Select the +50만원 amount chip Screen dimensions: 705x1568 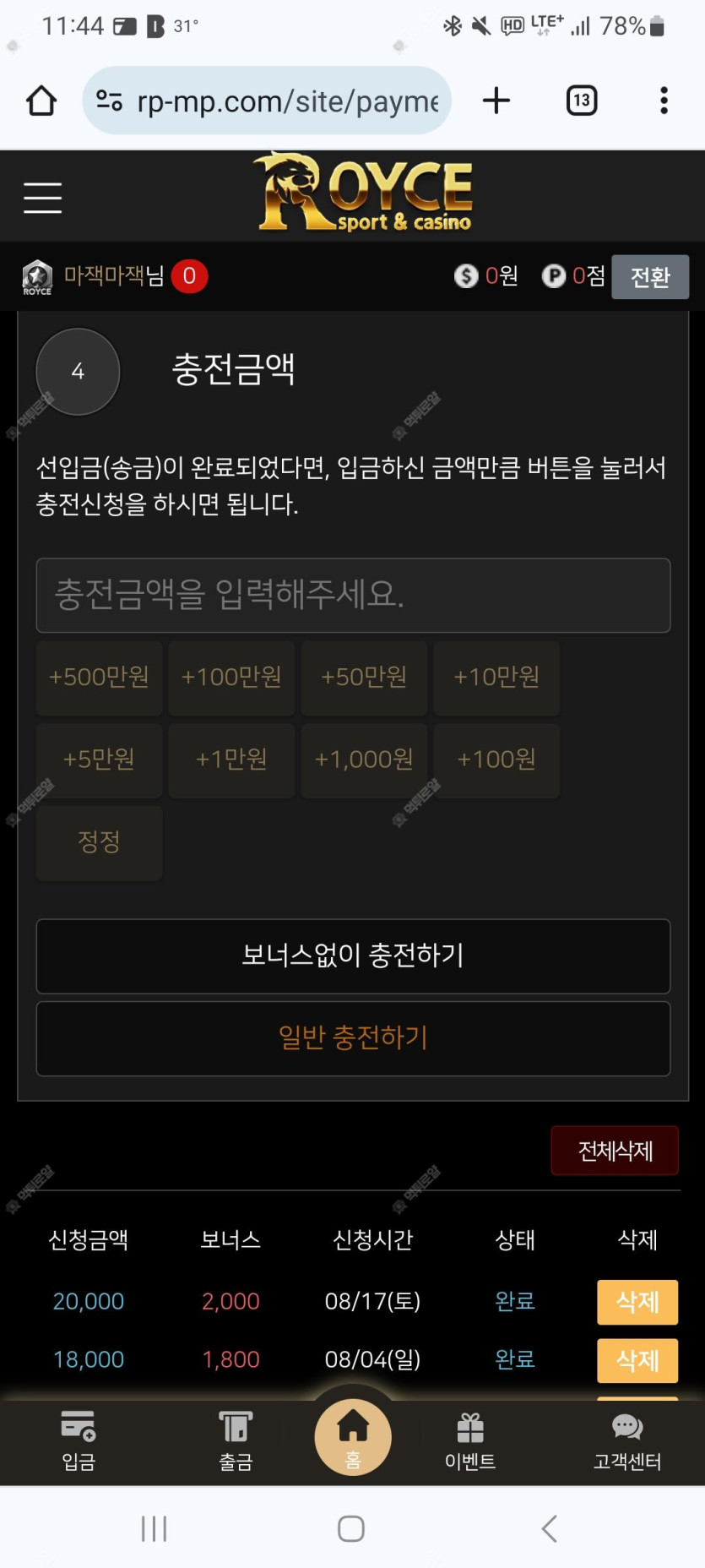pos(364,678)
